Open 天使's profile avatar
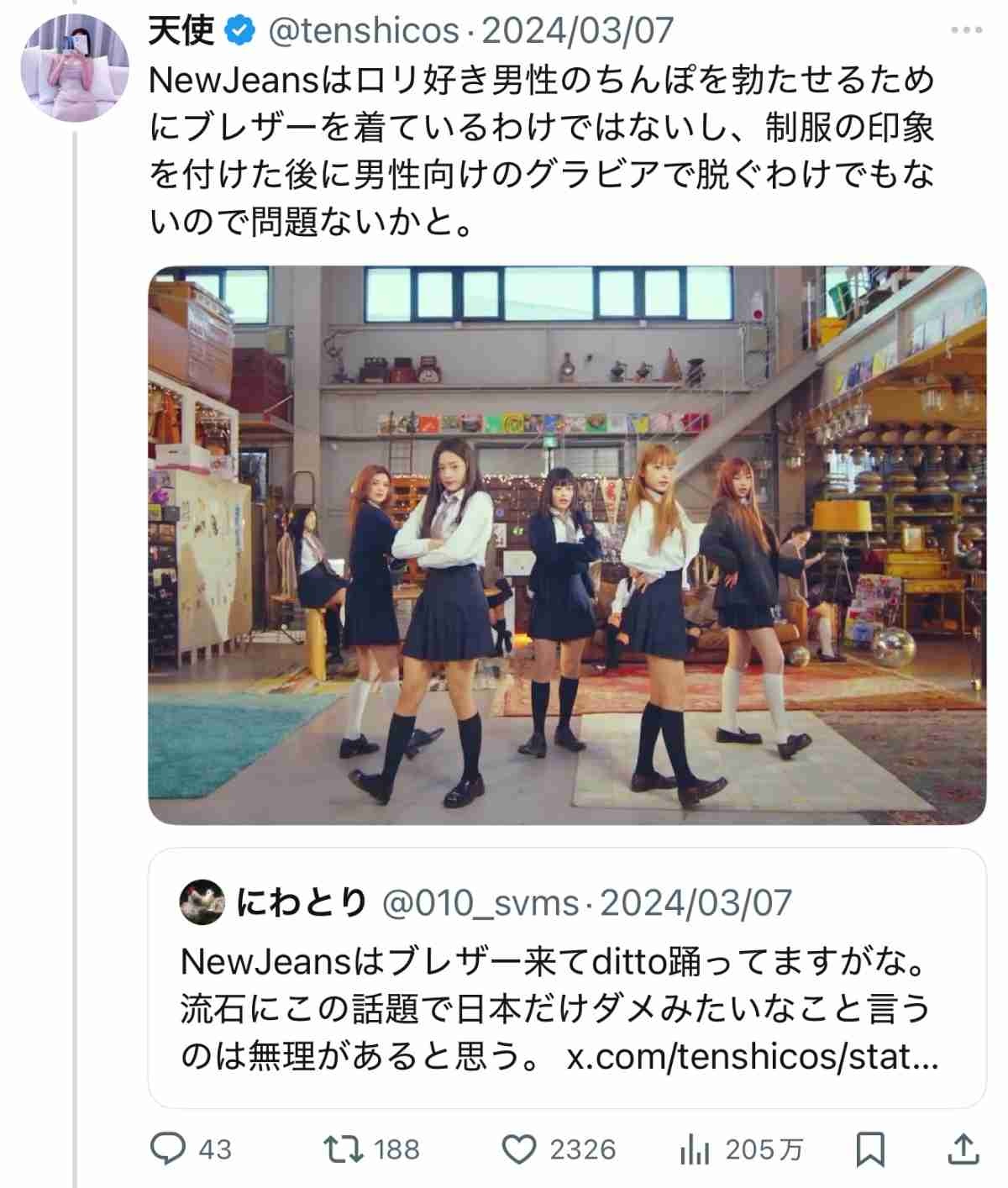The image size is (1008, 1188). 74,67
